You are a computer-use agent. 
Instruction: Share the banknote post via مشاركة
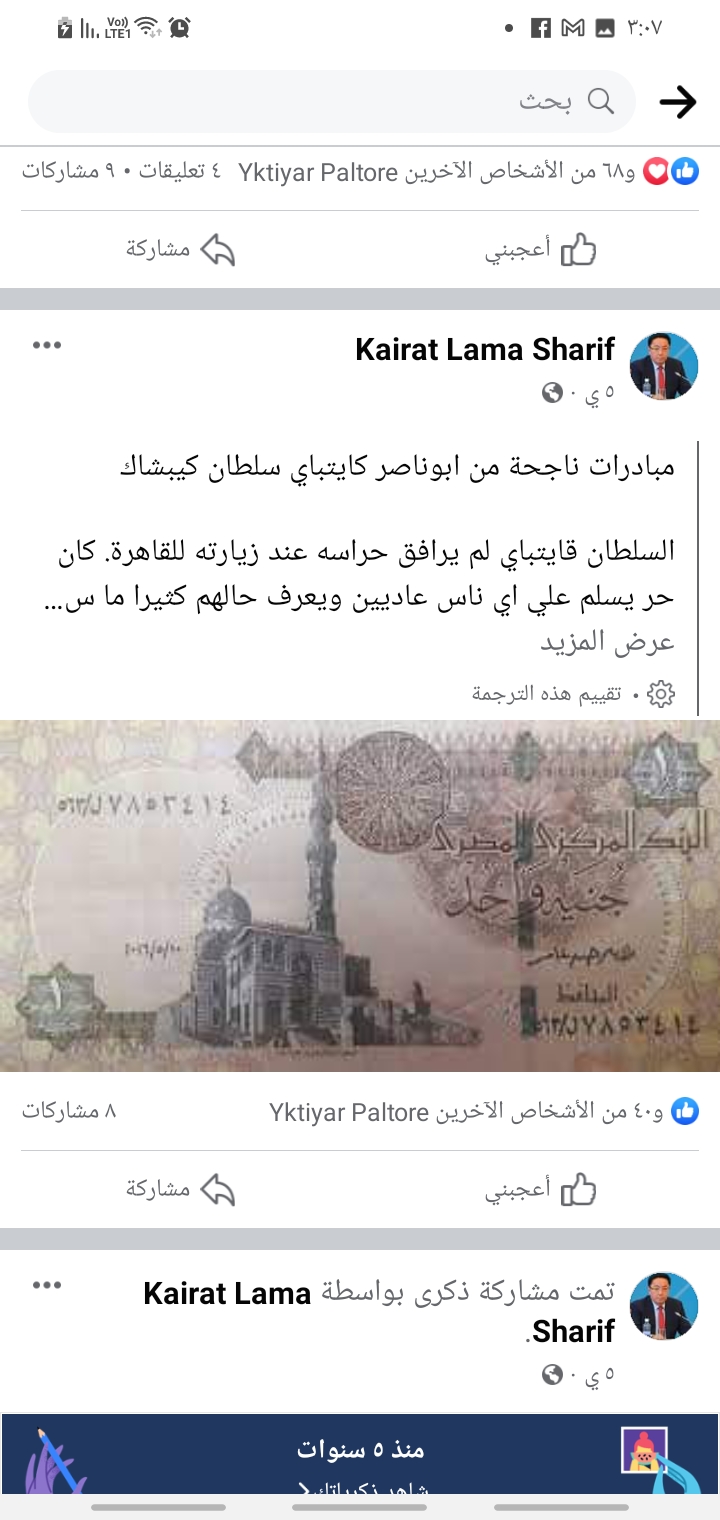(x=180, y=1190)
